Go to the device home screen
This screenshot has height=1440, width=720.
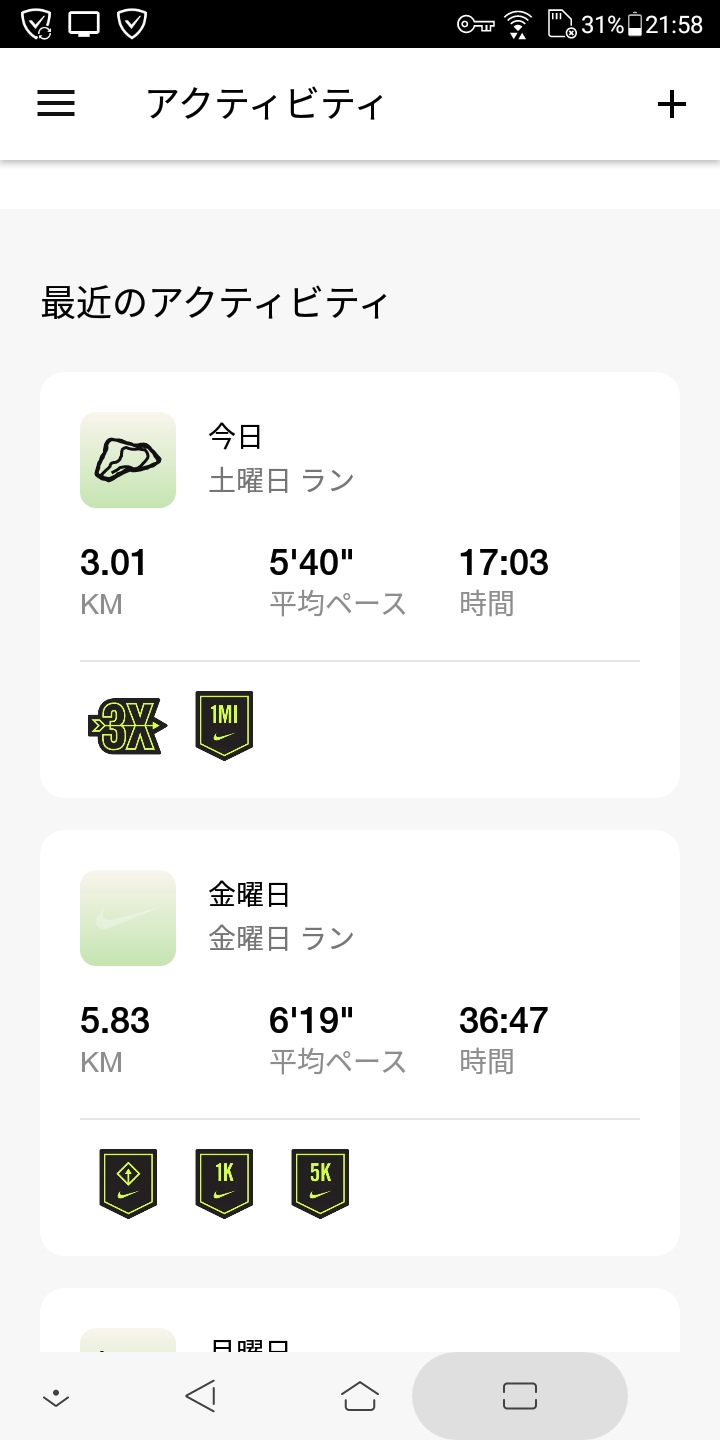tap(360, 1395)
